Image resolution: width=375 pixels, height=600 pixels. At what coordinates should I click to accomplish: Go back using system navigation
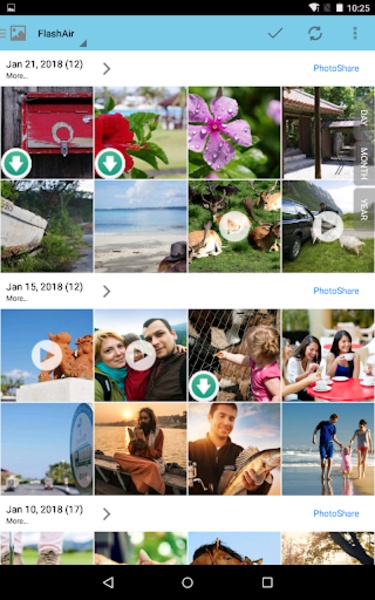(x=109, y=582)
